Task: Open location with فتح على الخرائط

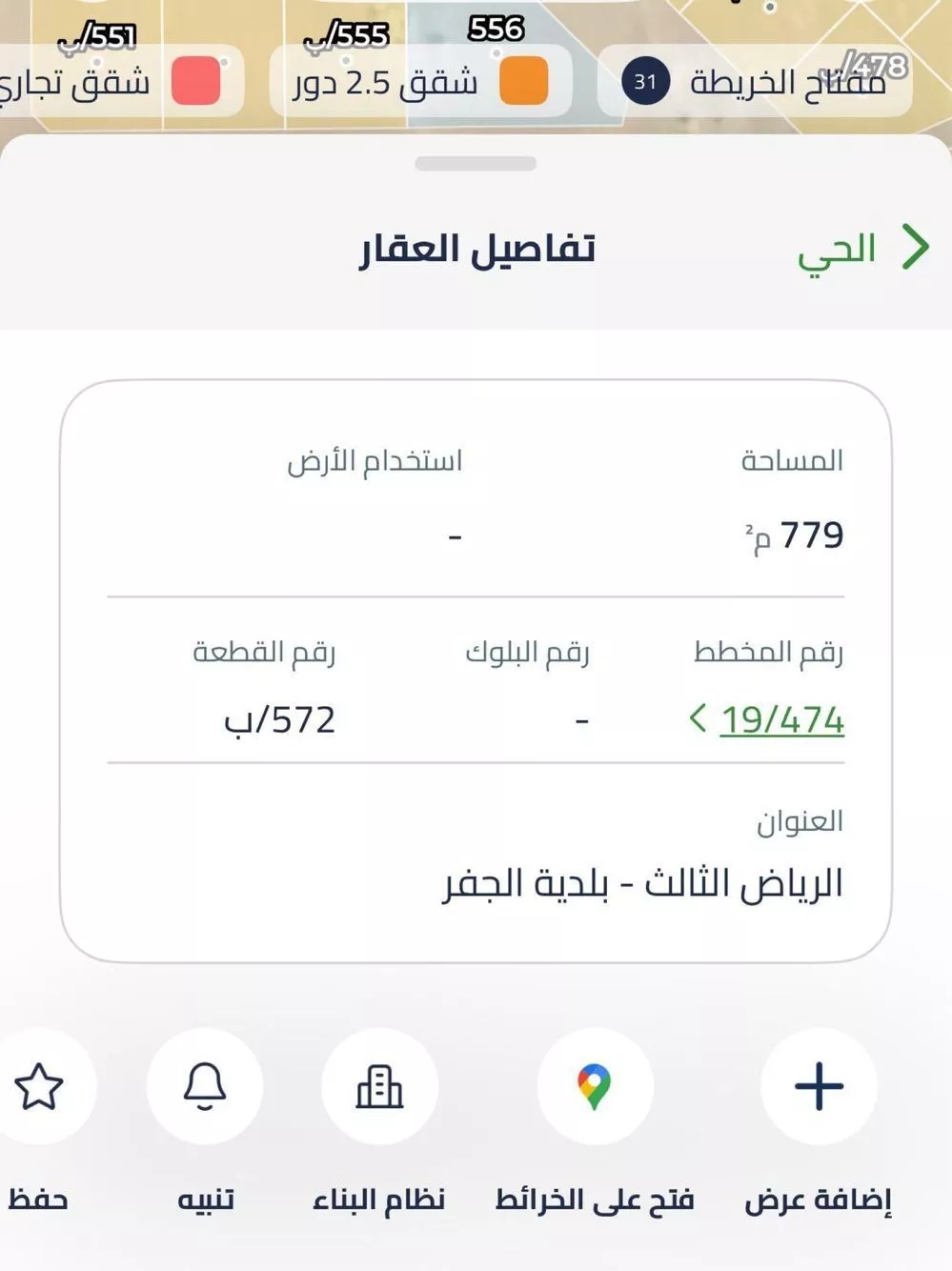Action: [x=595, y=1086]
